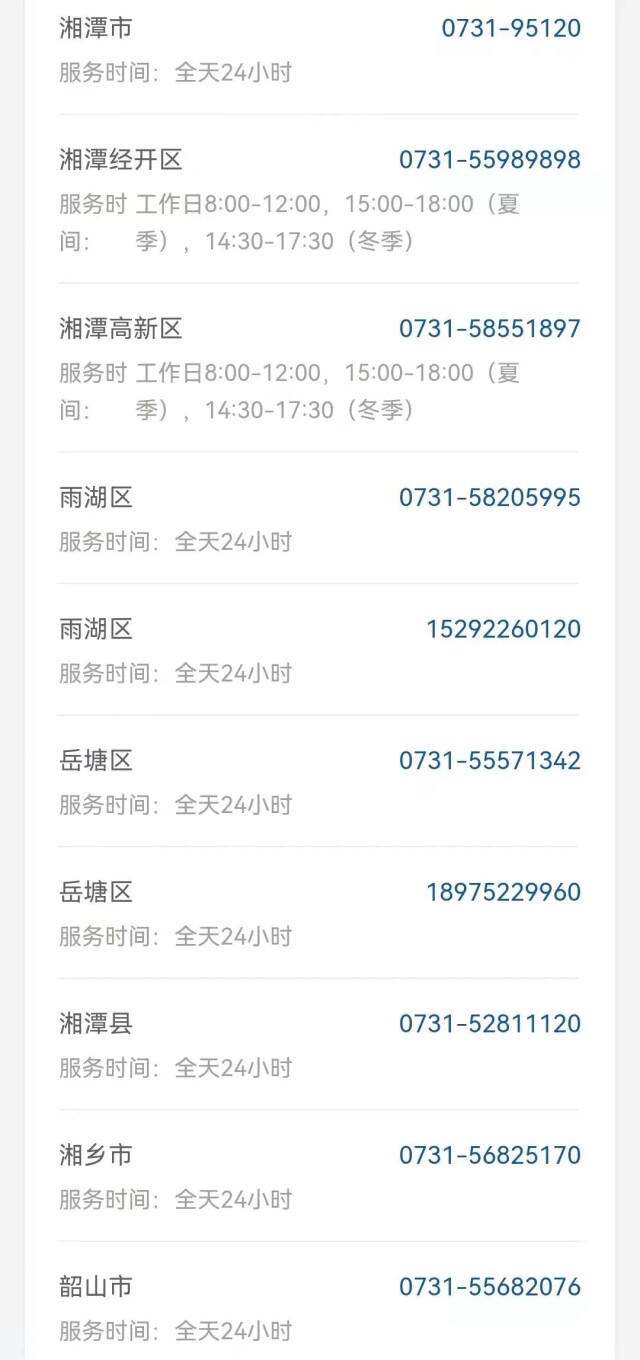Dial 湘潭经开区 number 0731-55989898

[489, 160]
